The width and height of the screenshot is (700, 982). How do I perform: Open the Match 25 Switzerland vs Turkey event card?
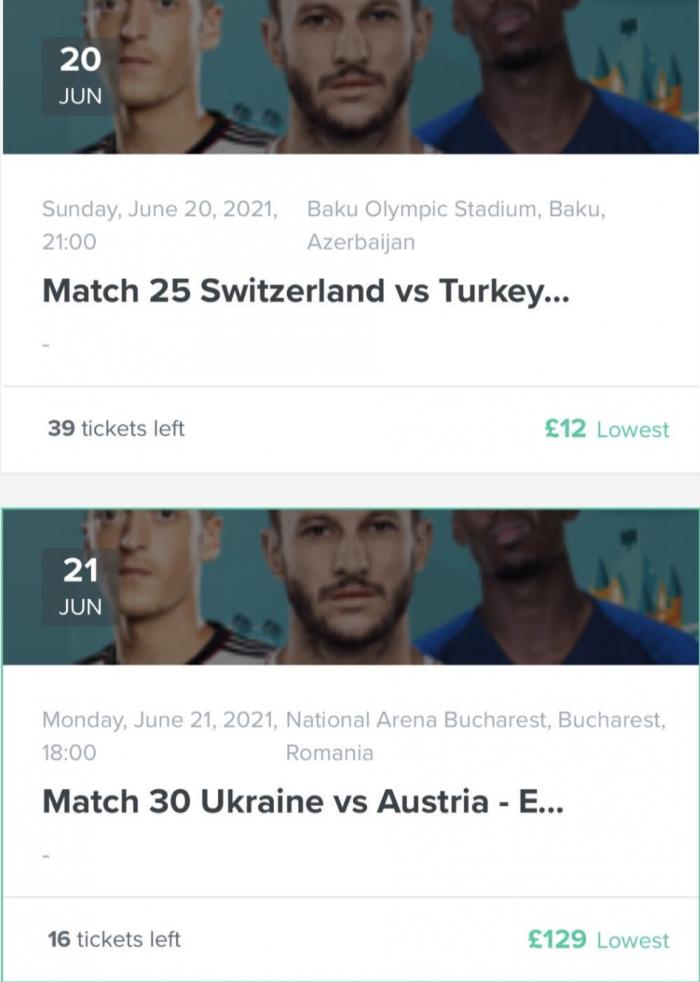pyautogui.click(x=306, y=291)
